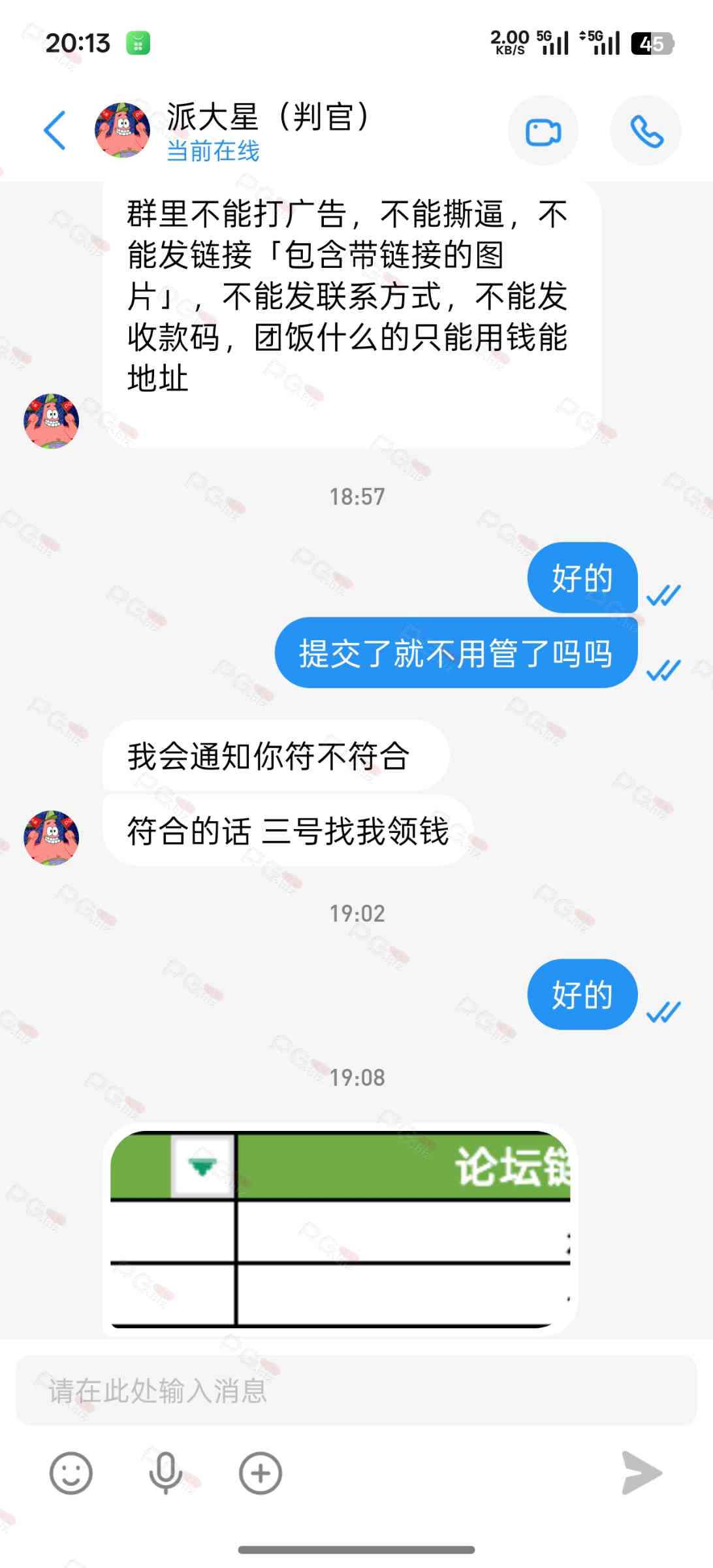Open 派大星's profile from the header avatar
This screenshot has height=1568, width=713.
click(x=122, y=131)
